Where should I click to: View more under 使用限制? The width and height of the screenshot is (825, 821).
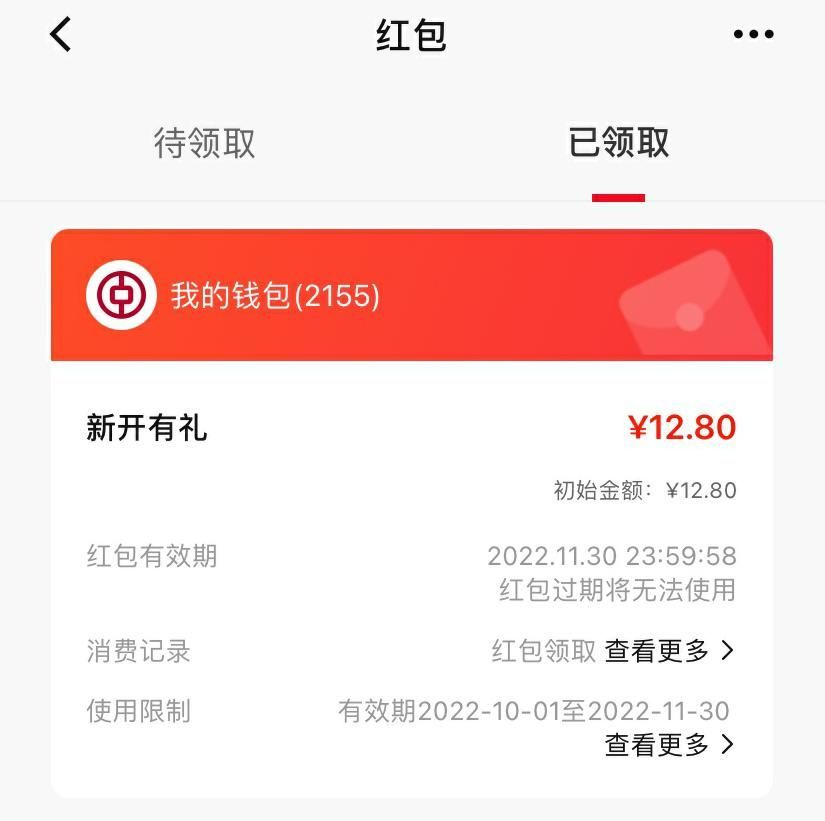click(669, 744)
